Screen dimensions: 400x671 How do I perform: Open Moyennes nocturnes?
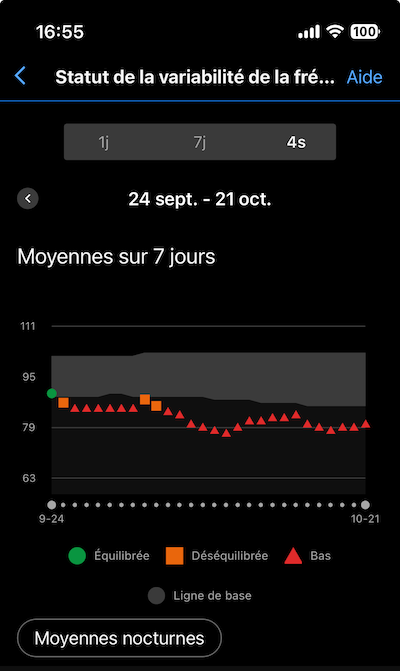tap(119, 638)
